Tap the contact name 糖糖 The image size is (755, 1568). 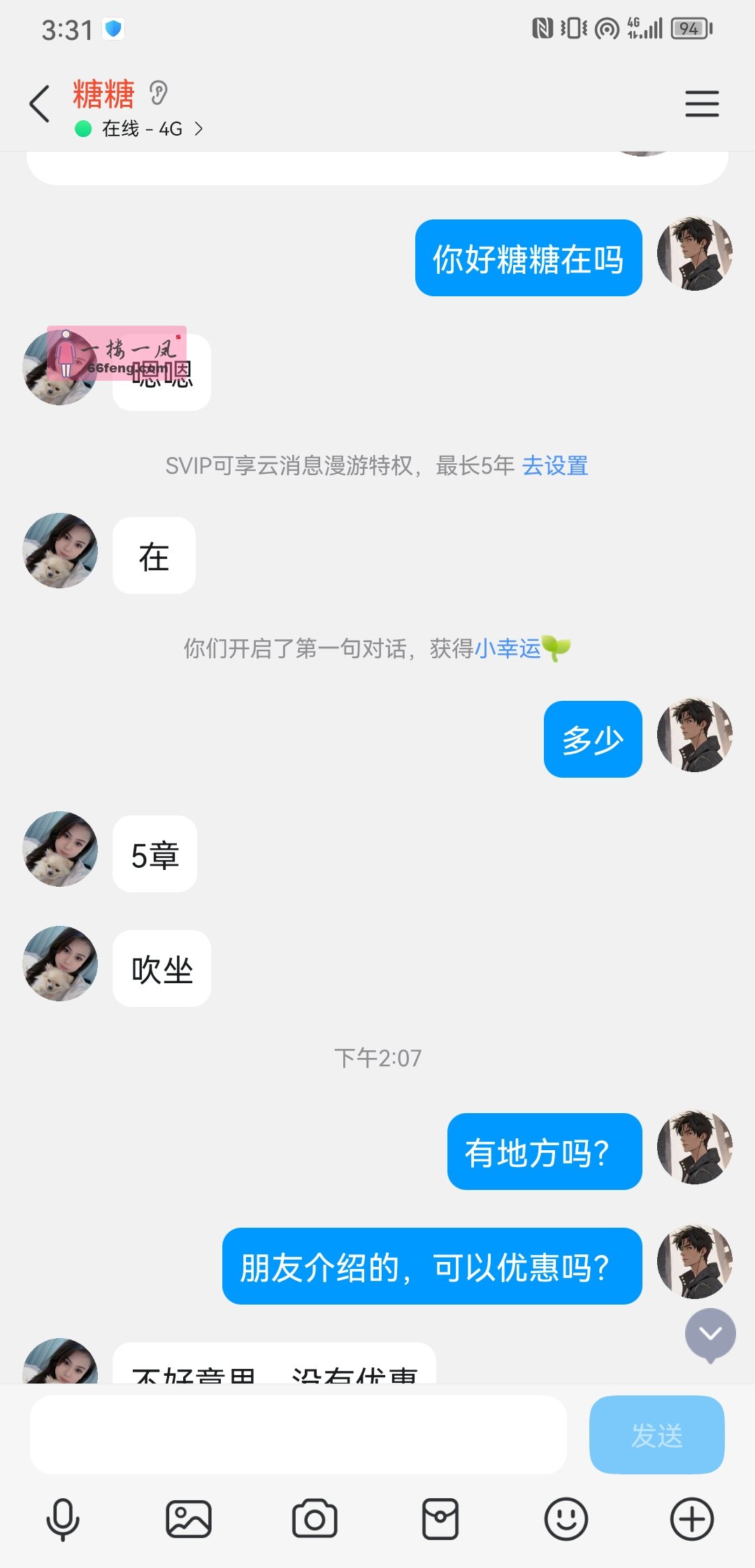click(x=102, y=96)
